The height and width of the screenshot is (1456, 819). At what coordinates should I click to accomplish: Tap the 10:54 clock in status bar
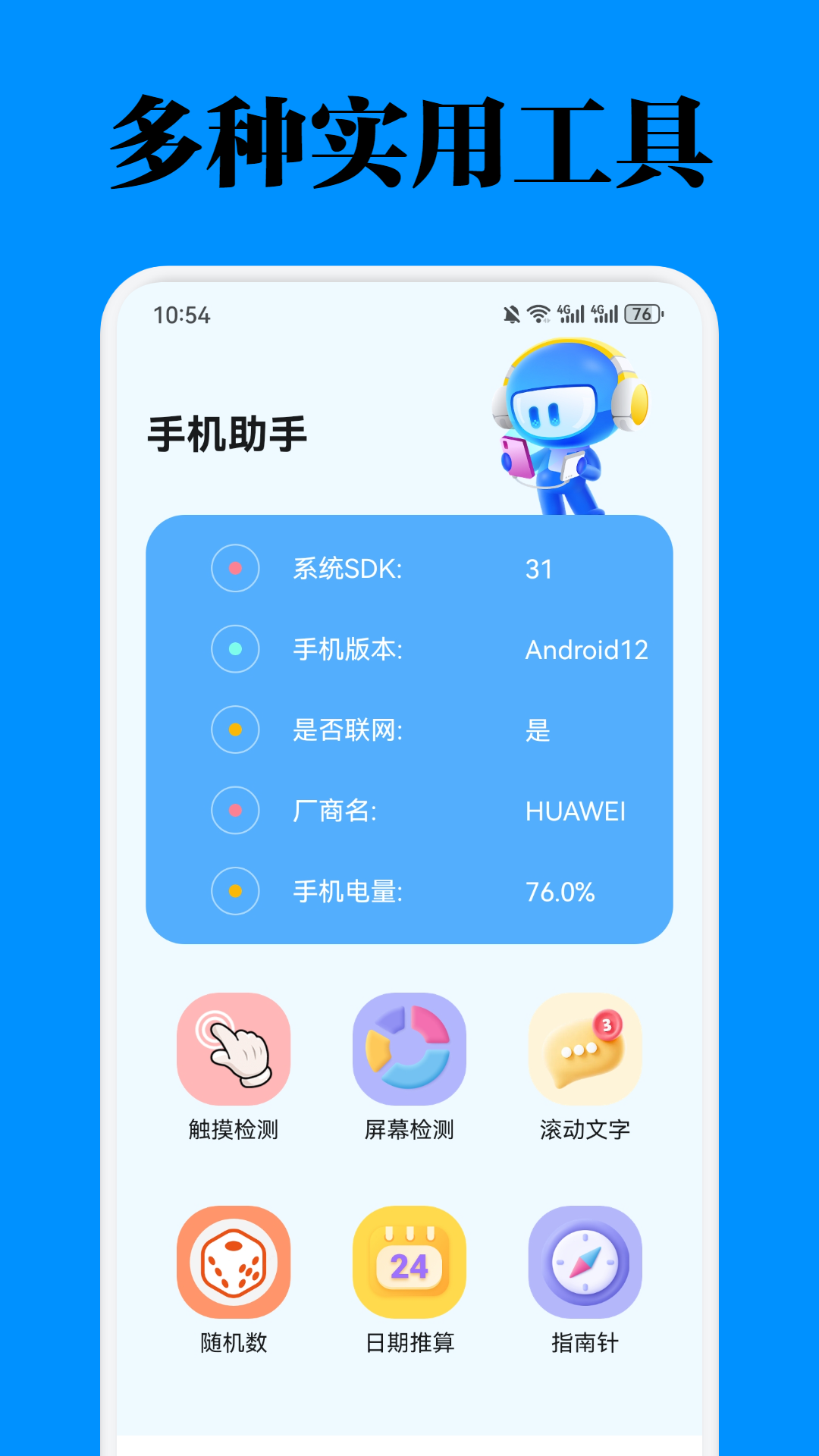coord(182,313)
